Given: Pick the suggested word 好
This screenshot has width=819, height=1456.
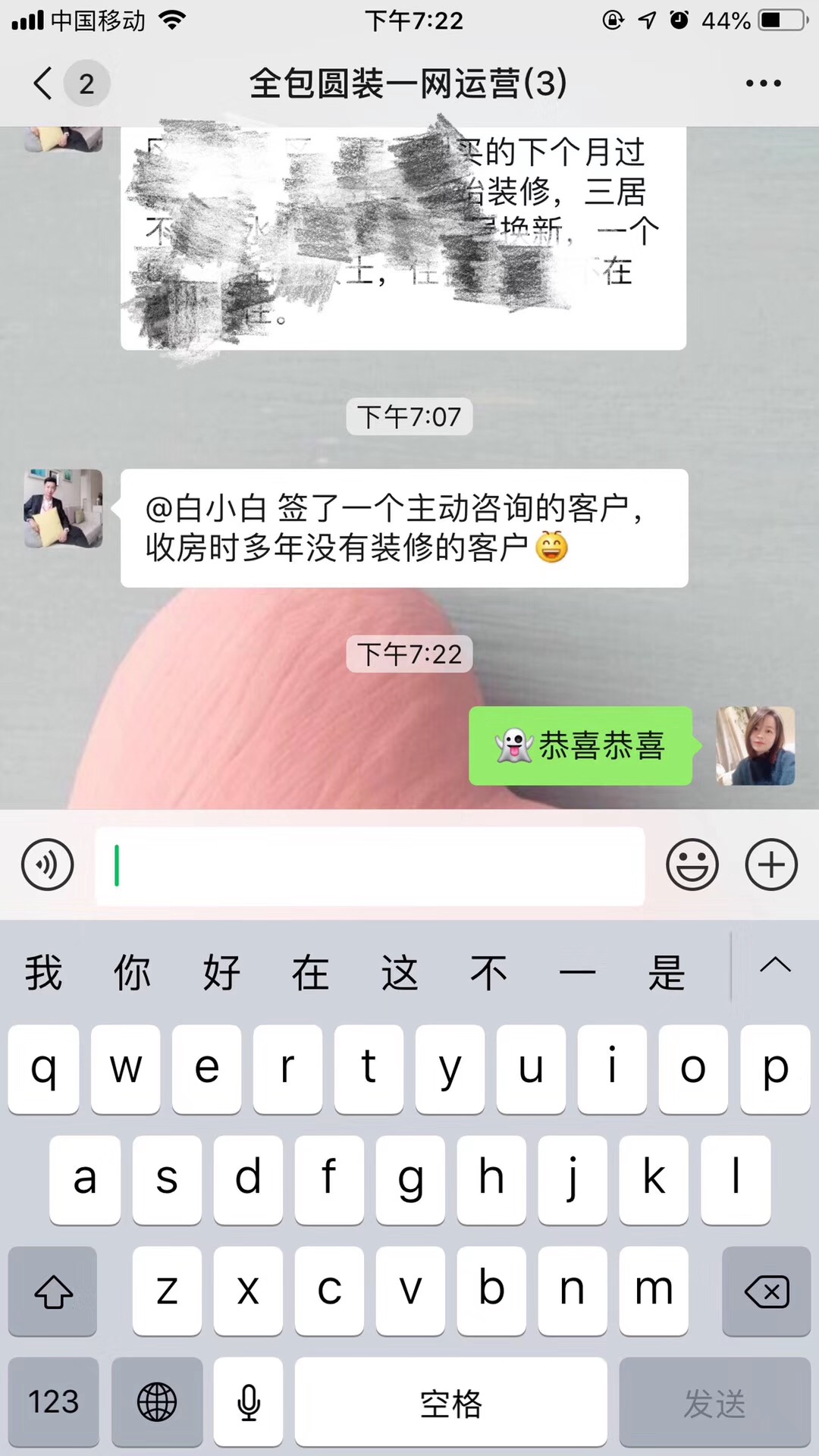Looking at the screenshot, I should pos(221,973).
